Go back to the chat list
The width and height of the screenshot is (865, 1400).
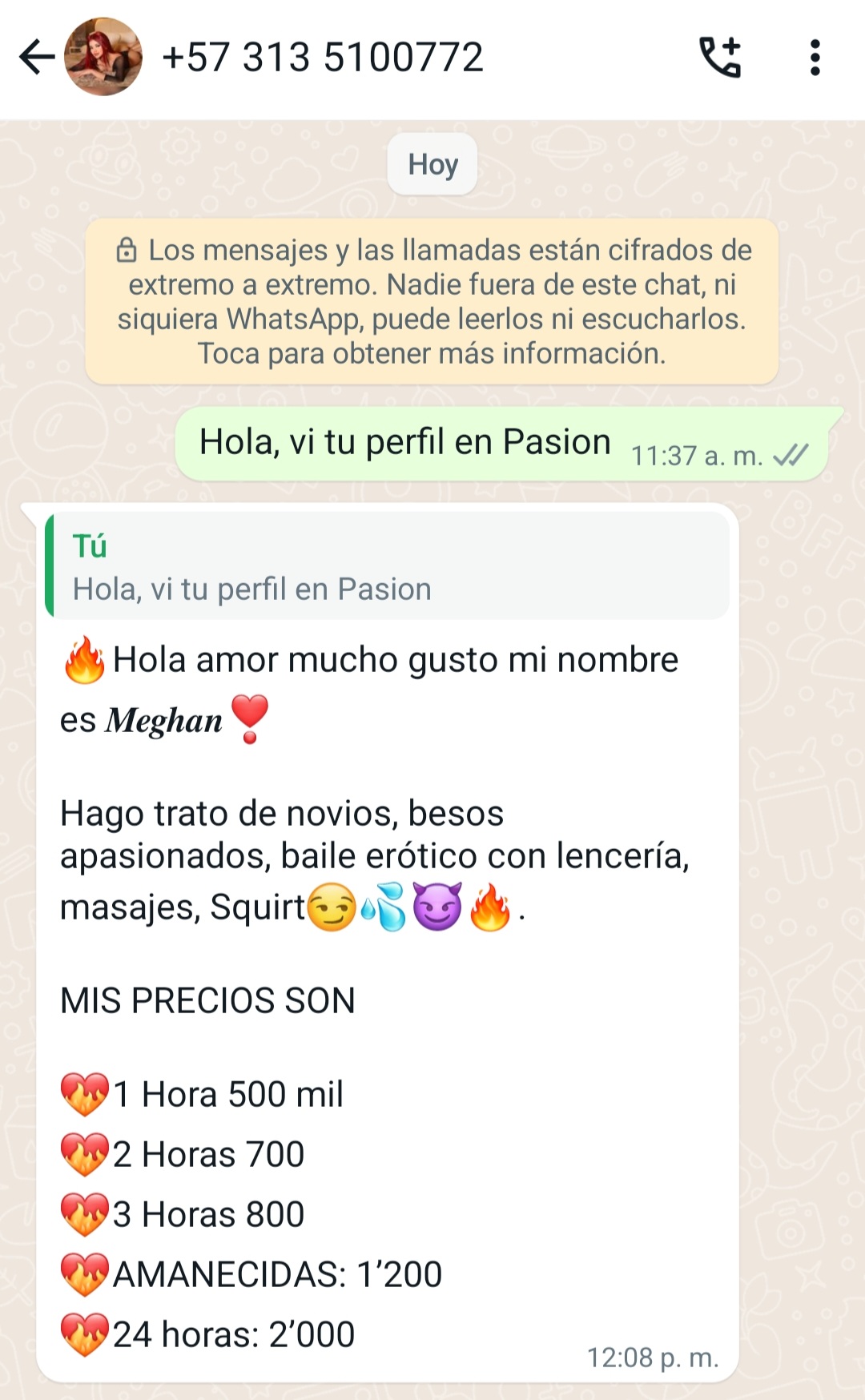click(37, 58)
